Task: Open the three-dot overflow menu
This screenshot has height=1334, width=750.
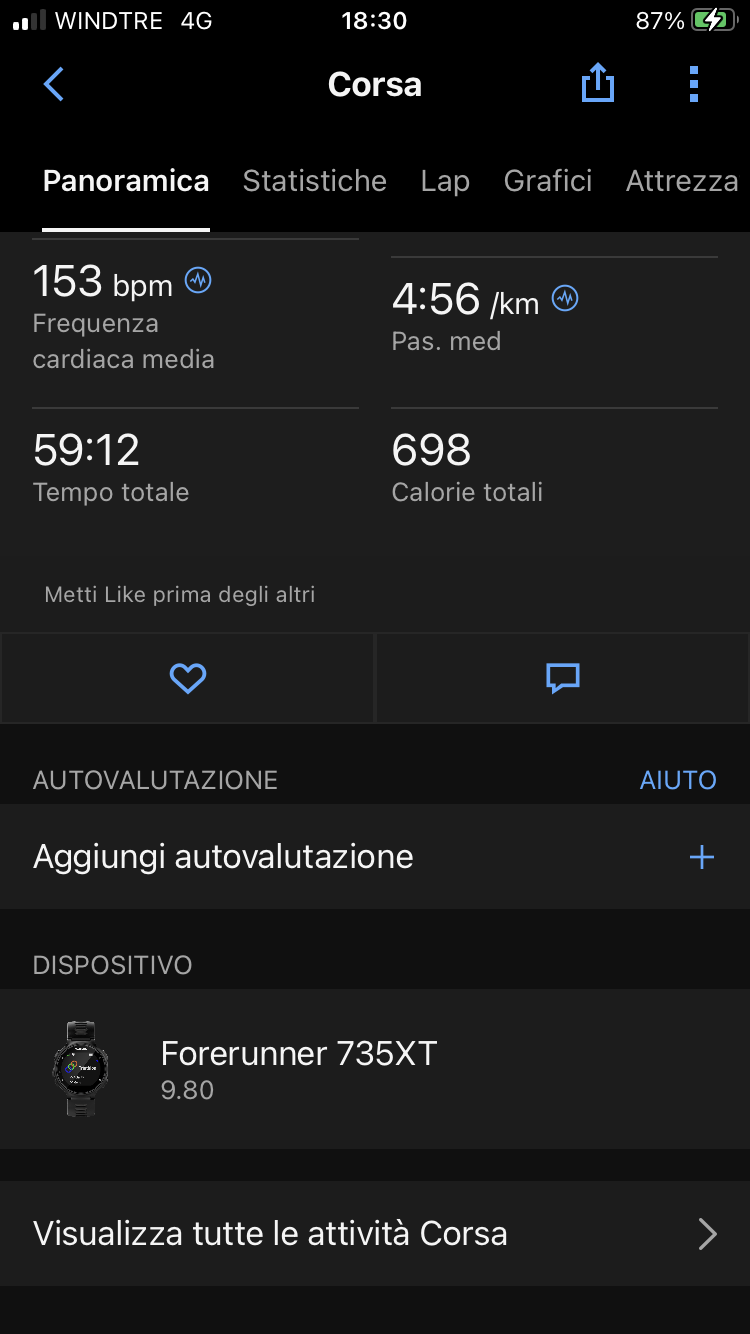Action: [694, 84]
